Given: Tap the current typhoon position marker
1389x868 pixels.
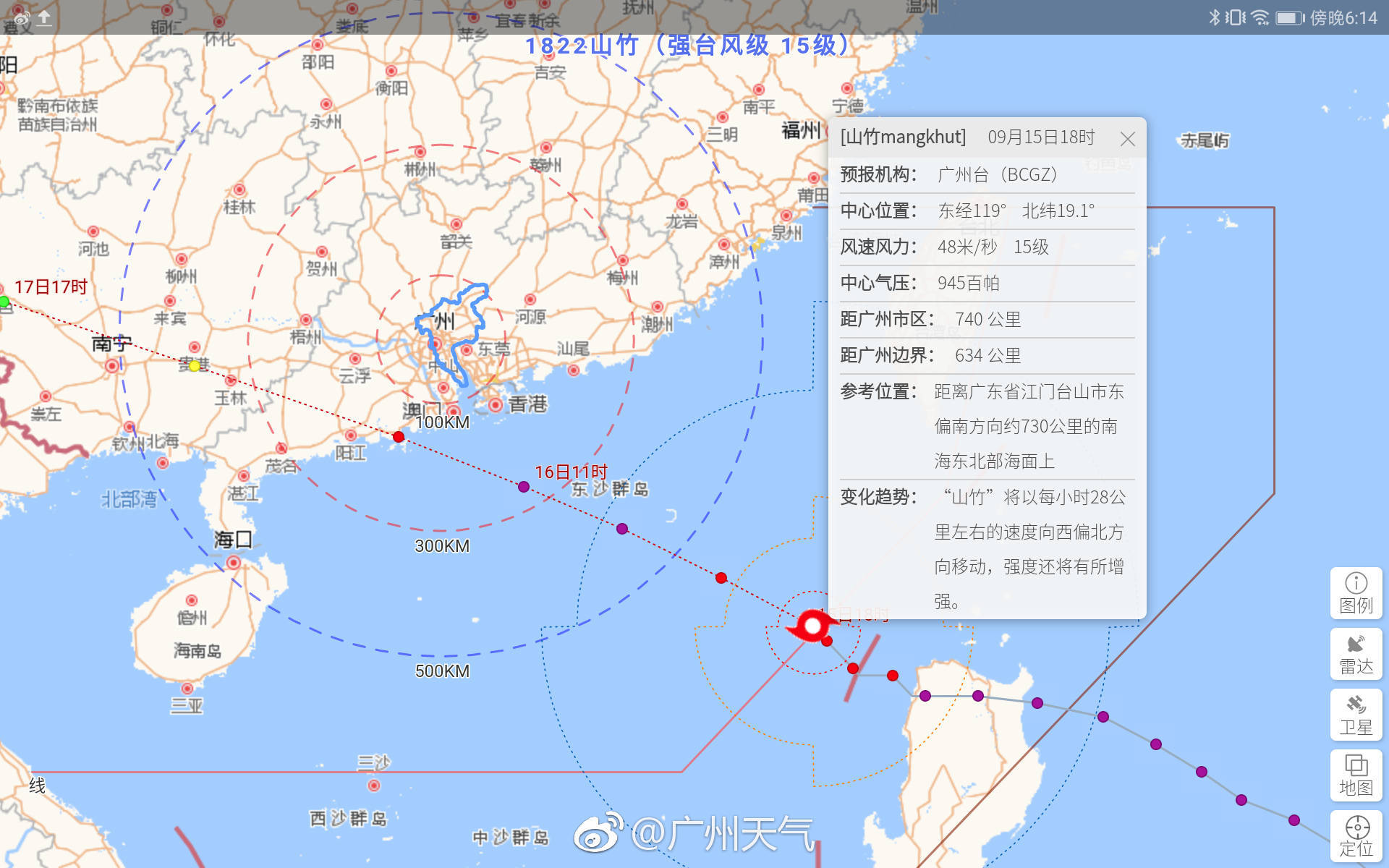Looking at the screenshot, I should coord(813,626).
